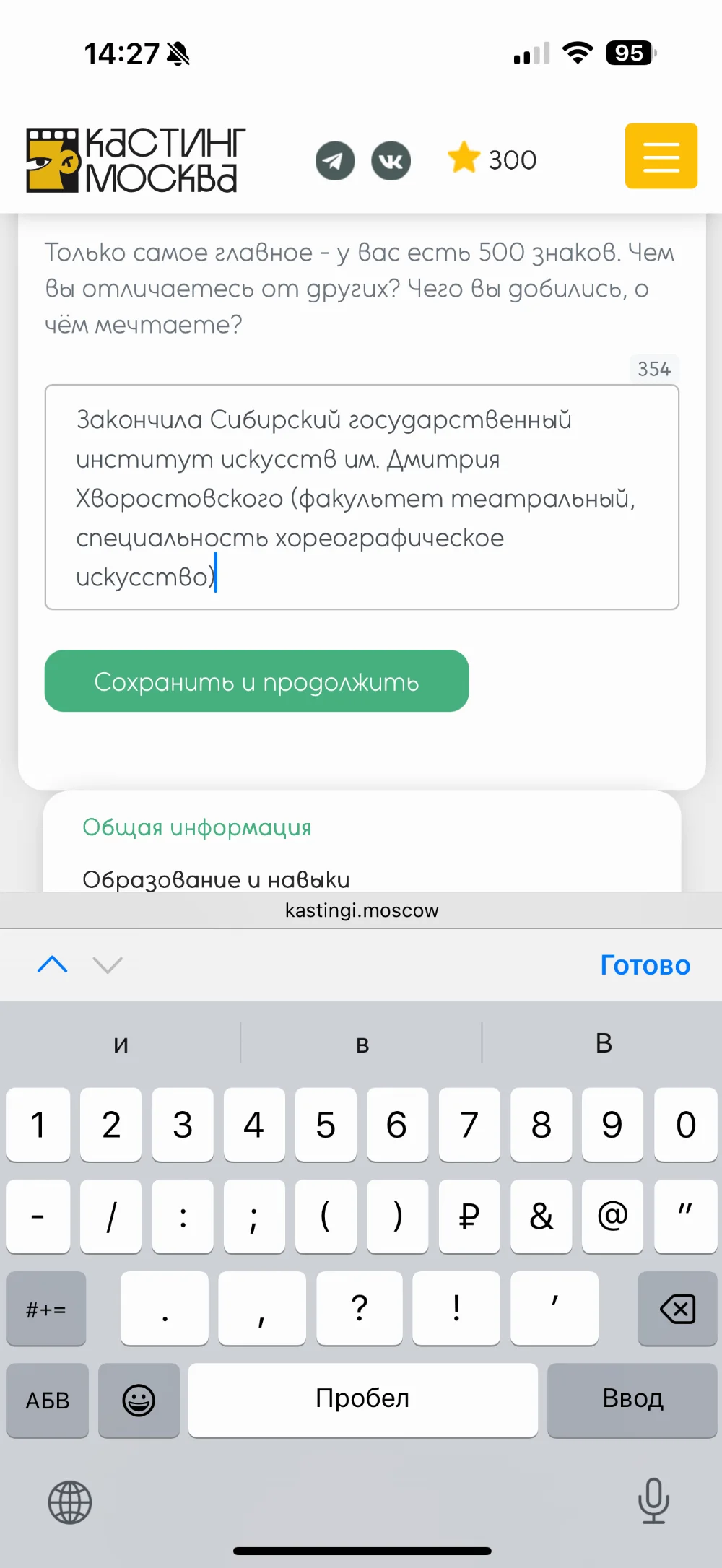Start dictation with the microphone

click(653, 1501)
